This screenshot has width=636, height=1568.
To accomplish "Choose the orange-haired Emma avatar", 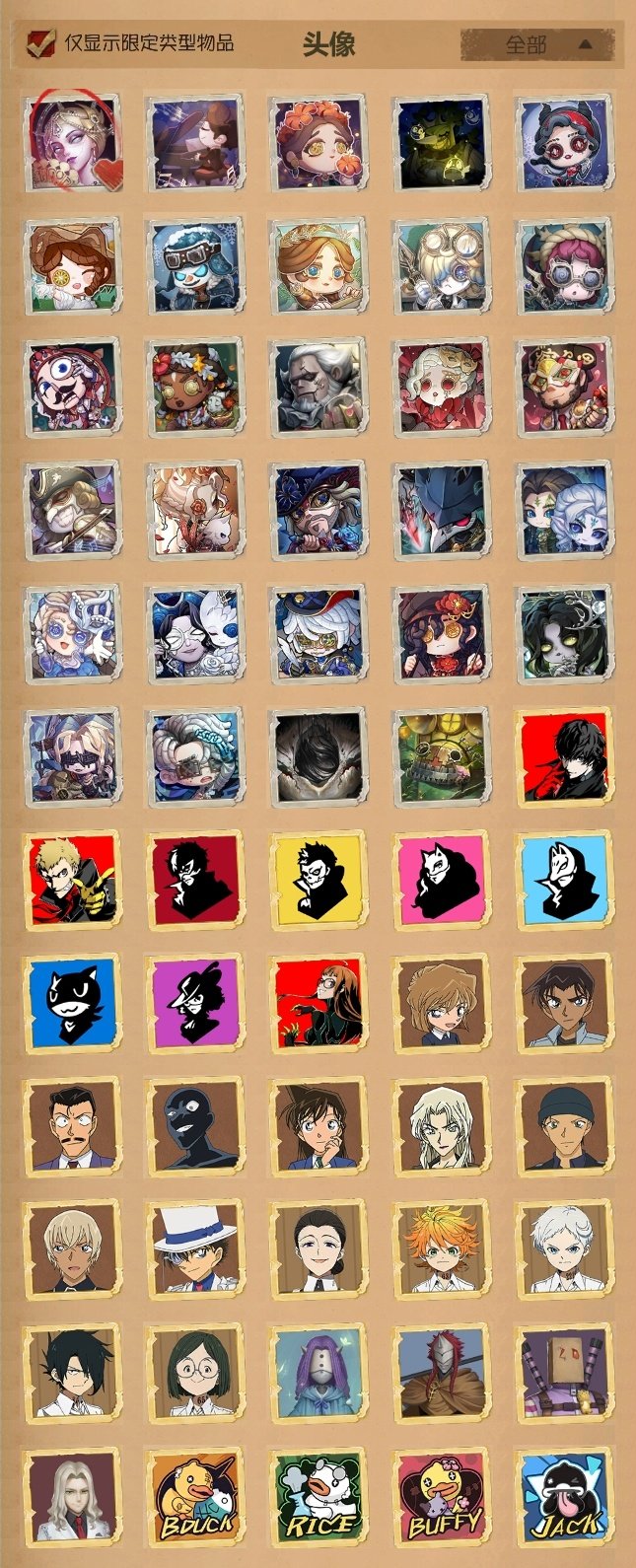I will (x=441, y=1248).
